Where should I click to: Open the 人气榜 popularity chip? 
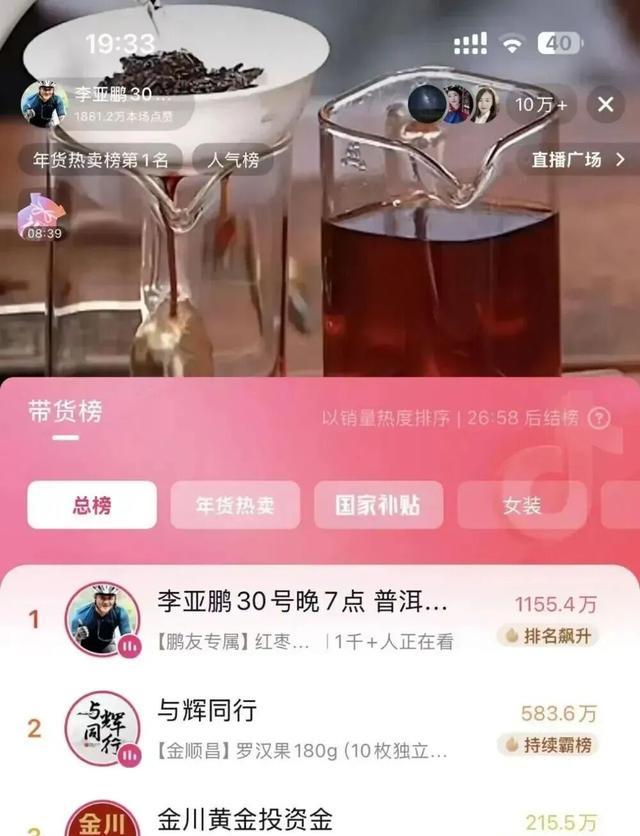(233, 159)
